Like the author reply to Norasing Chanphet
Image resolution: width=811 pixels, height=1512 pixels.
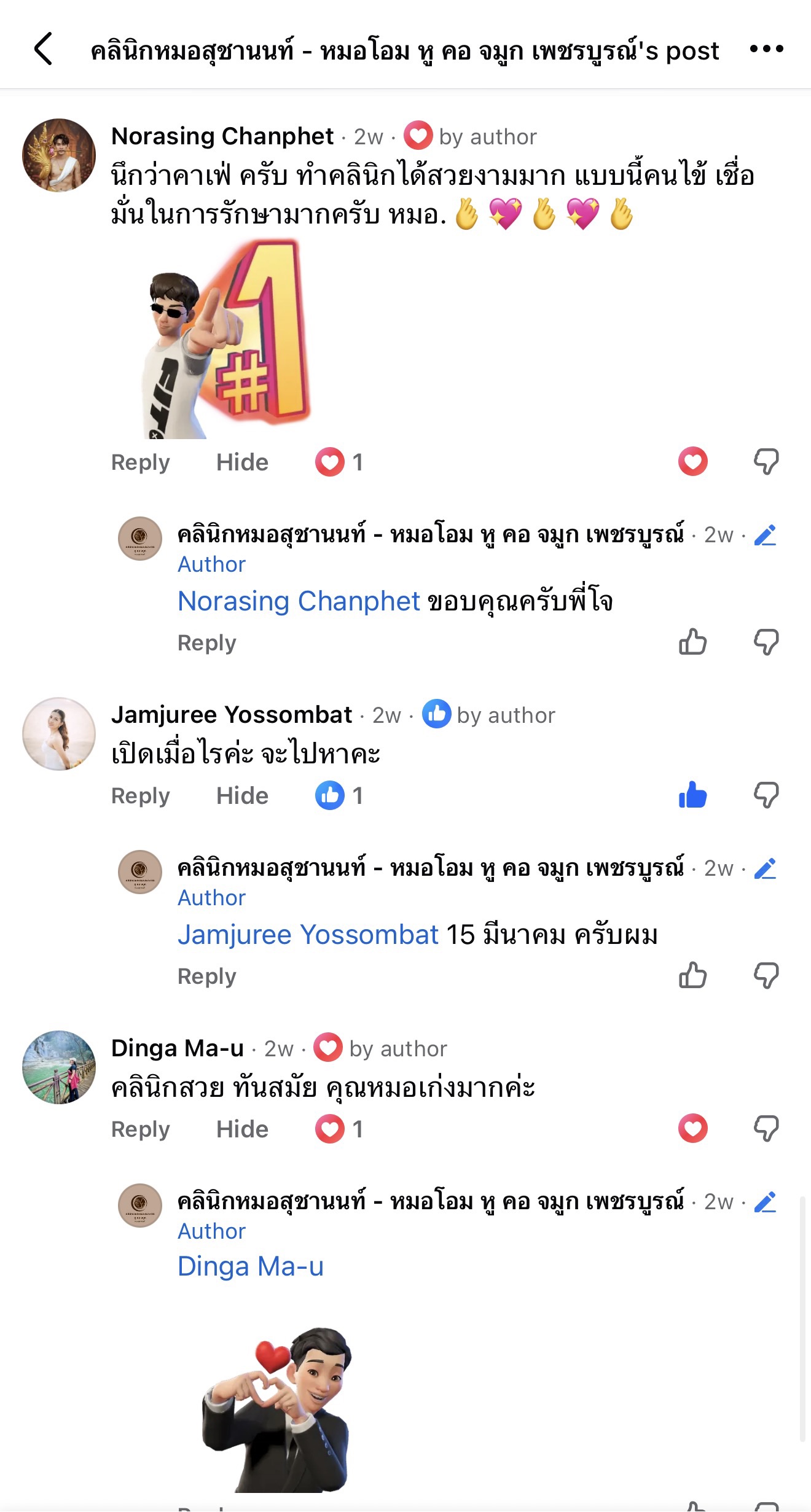(692, 642)
